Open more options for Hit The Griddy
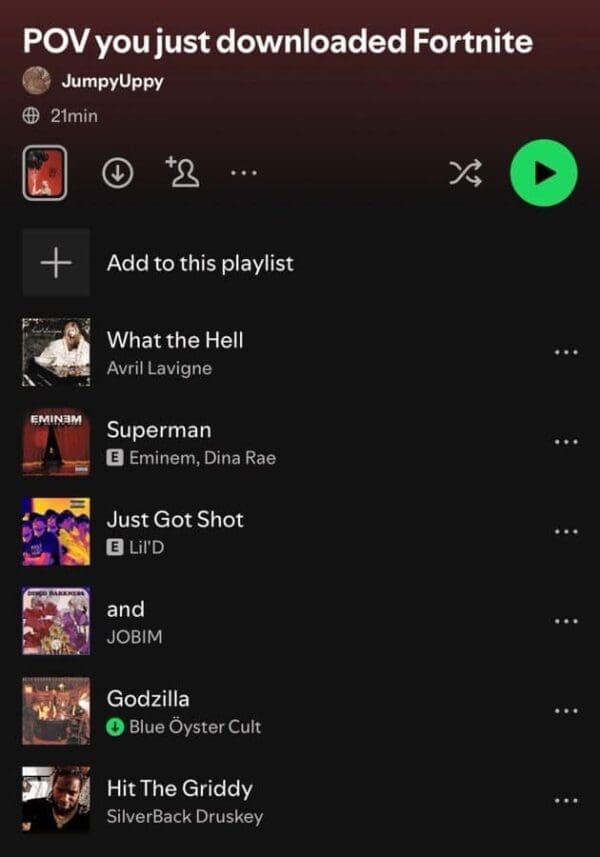600x857 pixels. [x=565, y=800]
